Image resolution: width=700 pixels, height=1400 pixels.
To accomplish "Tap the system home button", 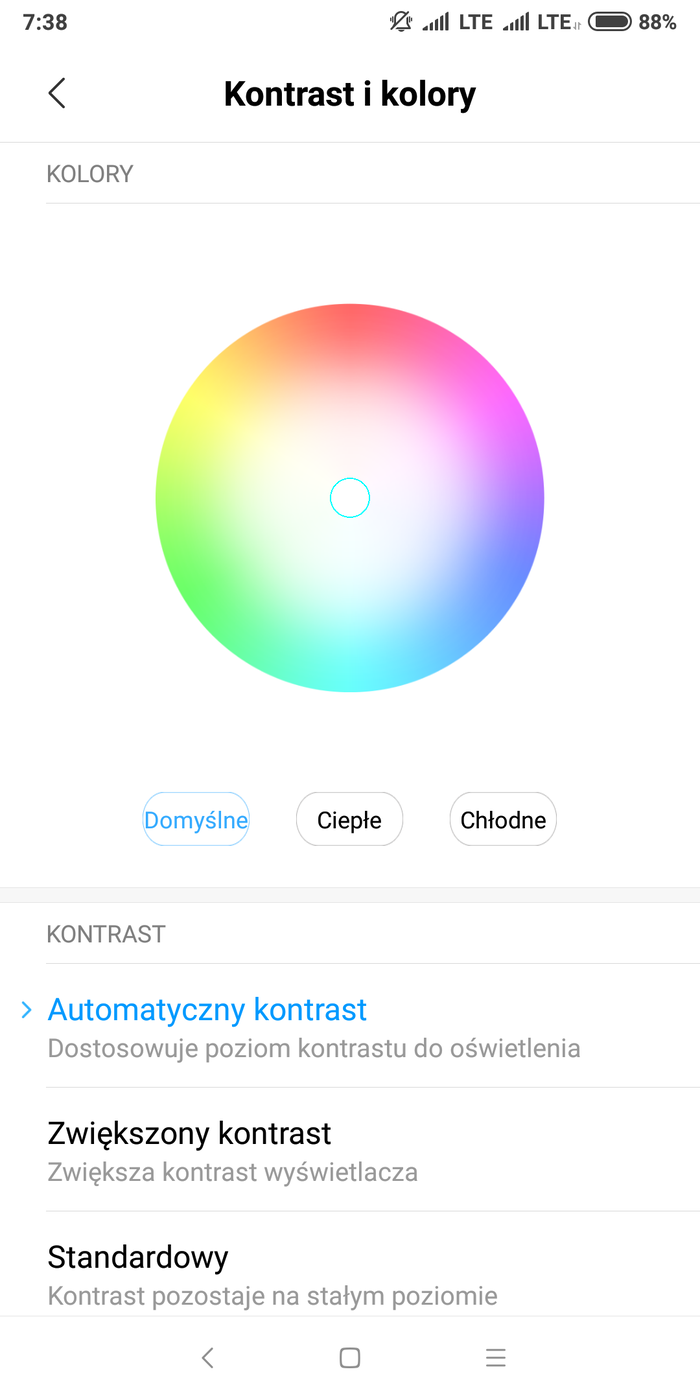I will tap(349, 1357).
